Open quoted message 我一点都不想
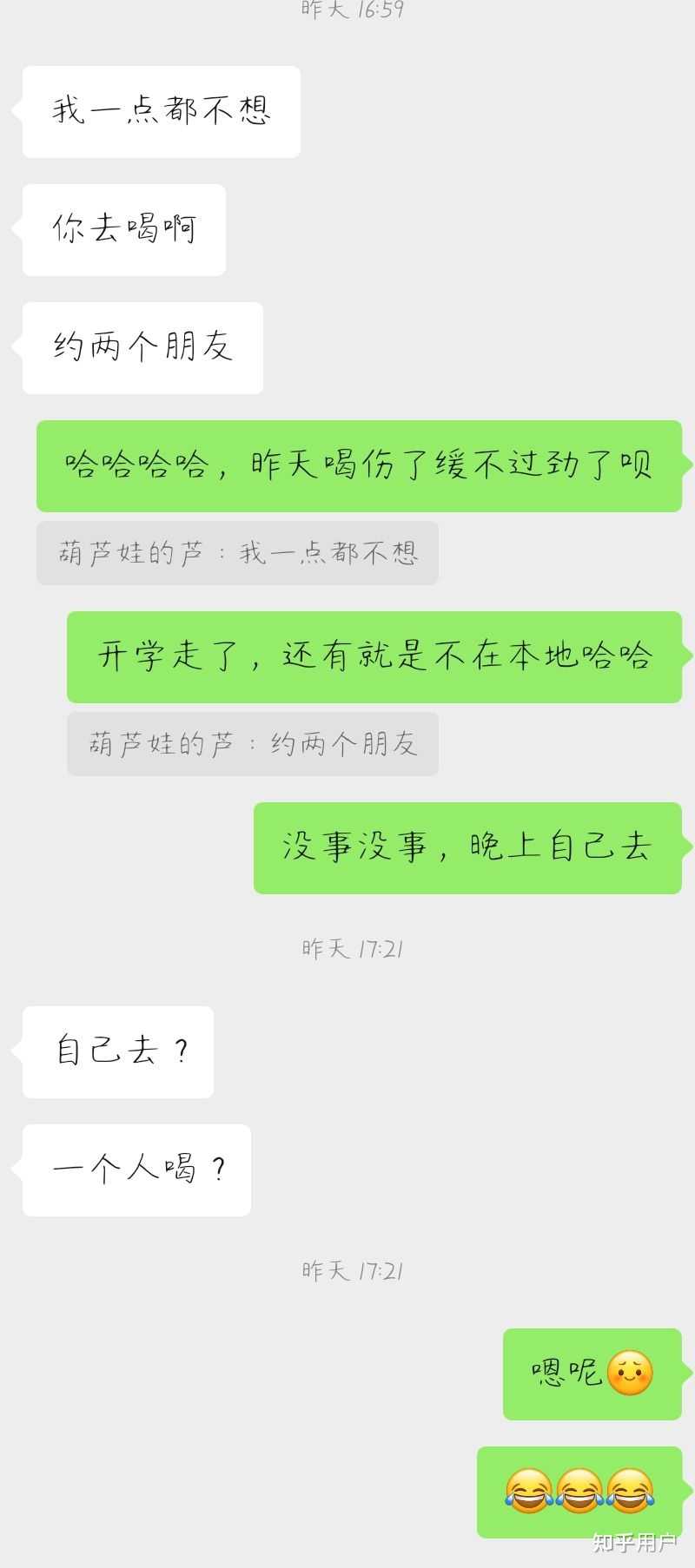This screenshot has width=695, height=1568. point(237,553)
